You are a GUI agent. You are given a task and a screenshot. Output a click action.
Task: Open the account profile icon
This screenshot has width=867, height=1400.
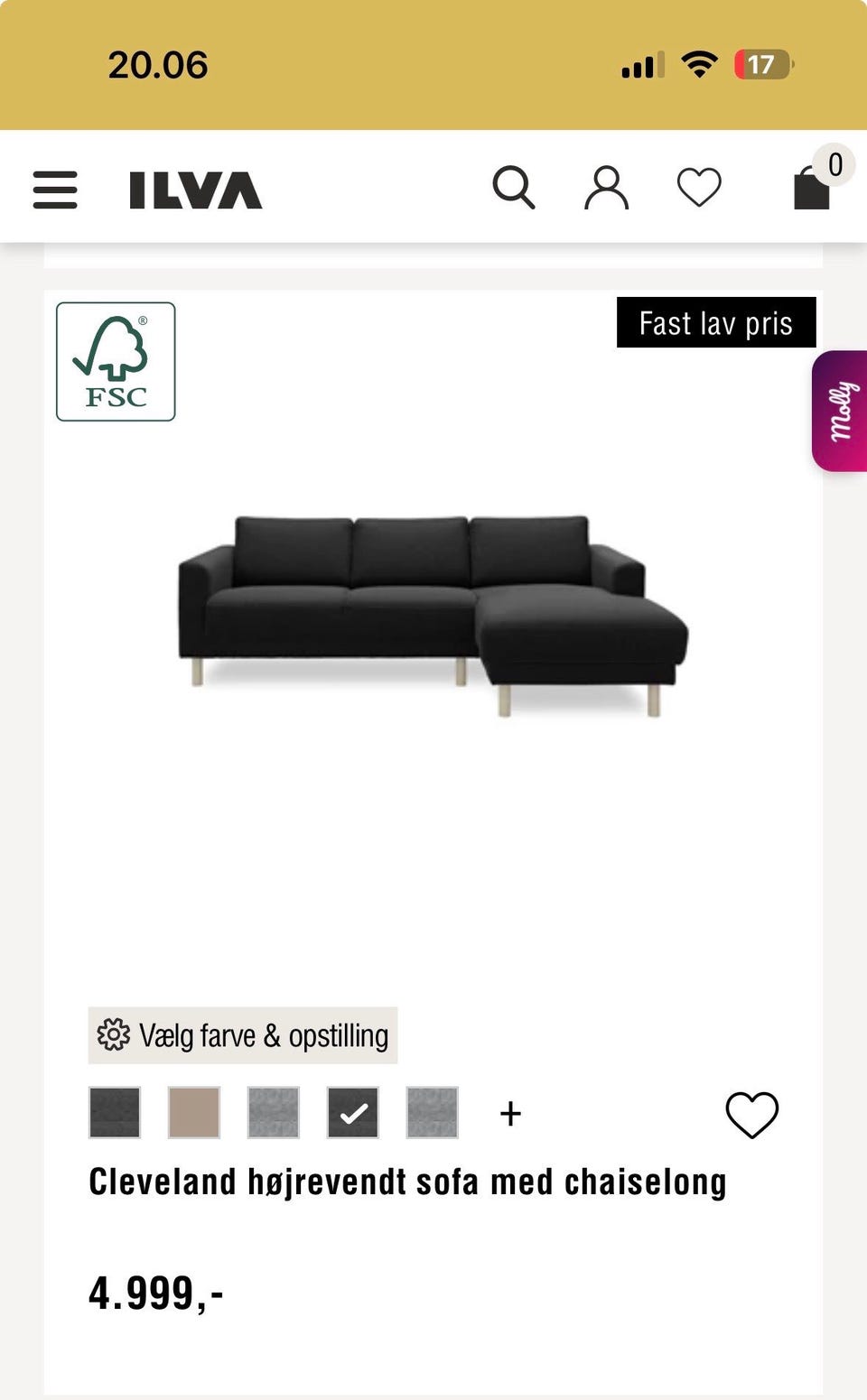pos(607,186)
